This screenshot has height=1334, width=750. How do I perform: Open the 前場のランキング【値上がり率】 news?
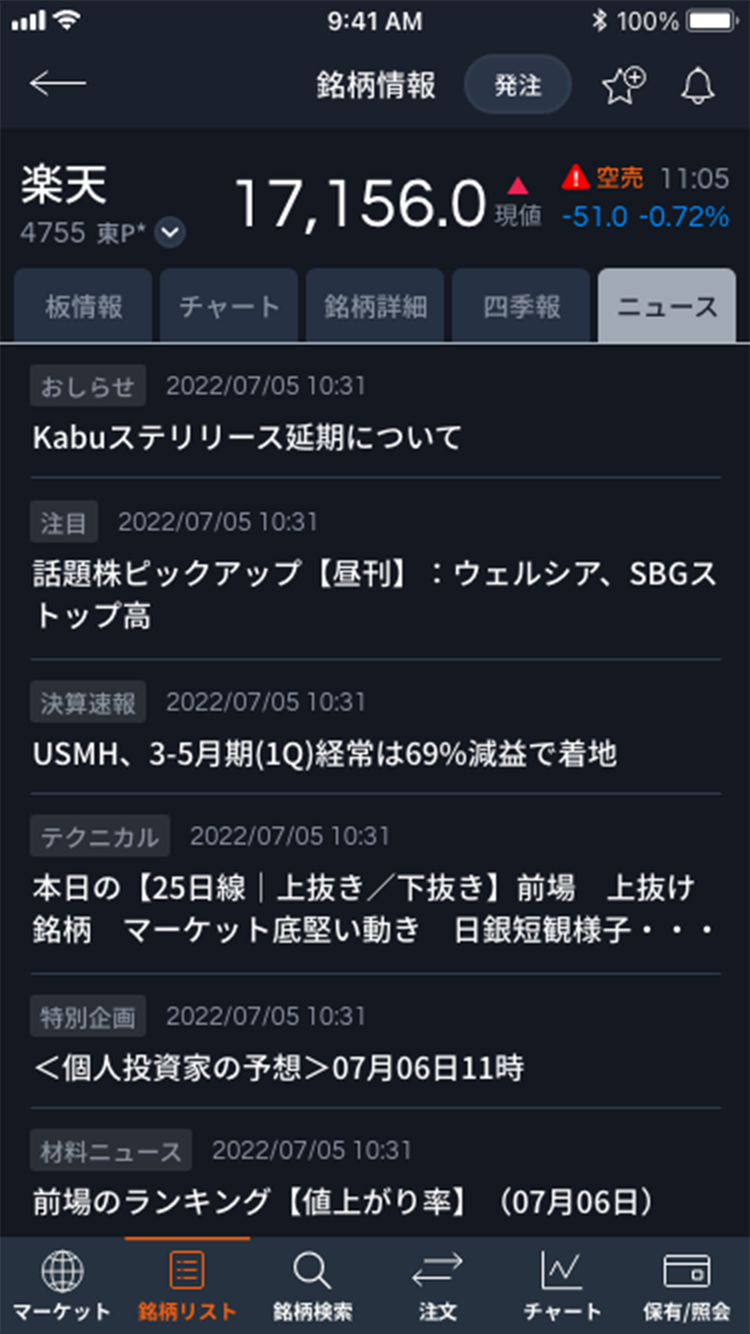[x=343, y=1200]
